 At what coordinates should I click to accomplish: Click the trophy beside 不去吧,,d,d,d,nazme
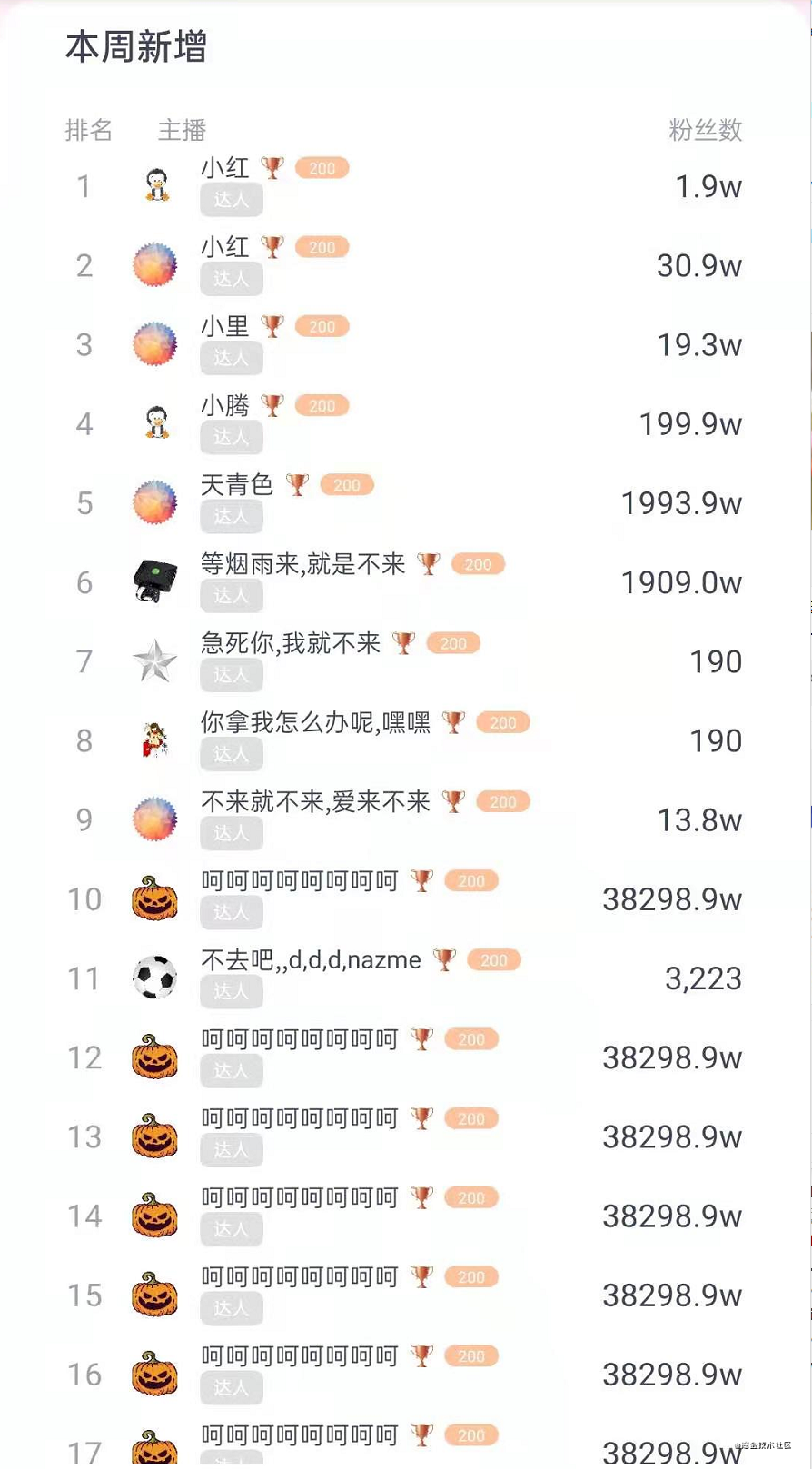444,958
